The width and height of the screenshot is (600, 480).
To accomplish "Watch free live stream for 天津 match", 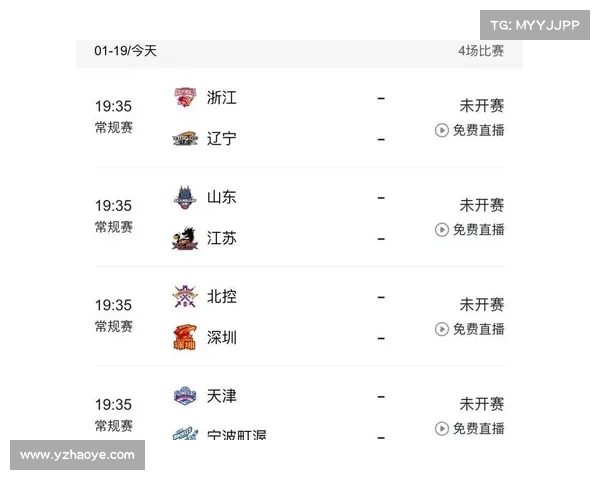I will (470, 429).
